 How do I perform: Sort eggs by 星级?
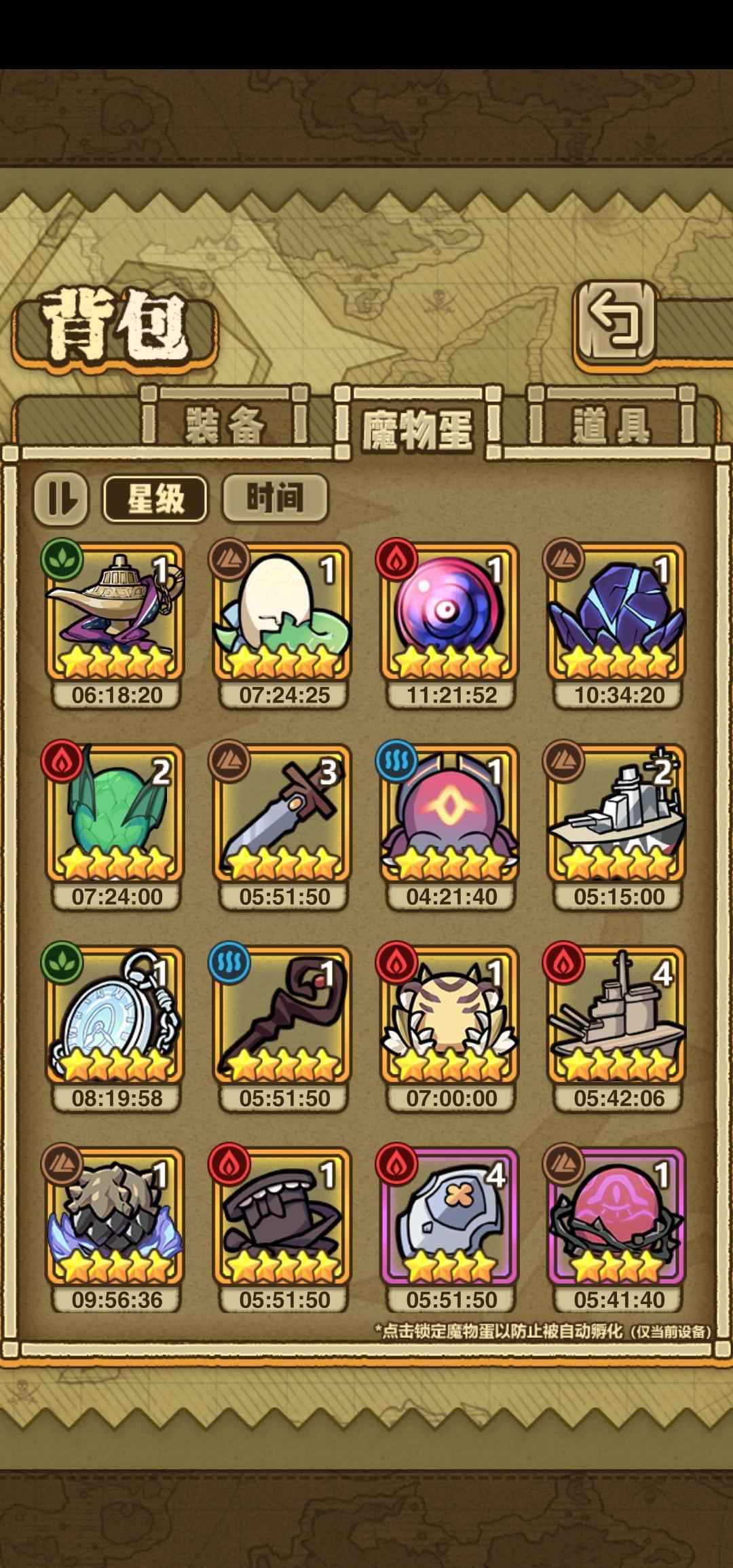(155, 499)
